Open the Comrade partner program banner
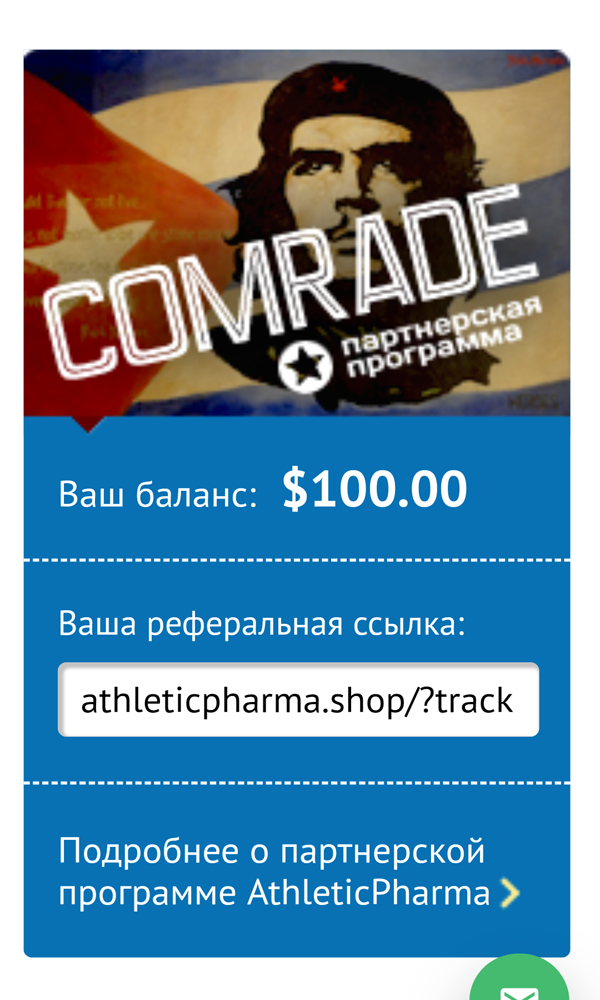Image resolution: width=600 pixels, height=1000 pixels. pyautogui.click(x=297, y=232)
